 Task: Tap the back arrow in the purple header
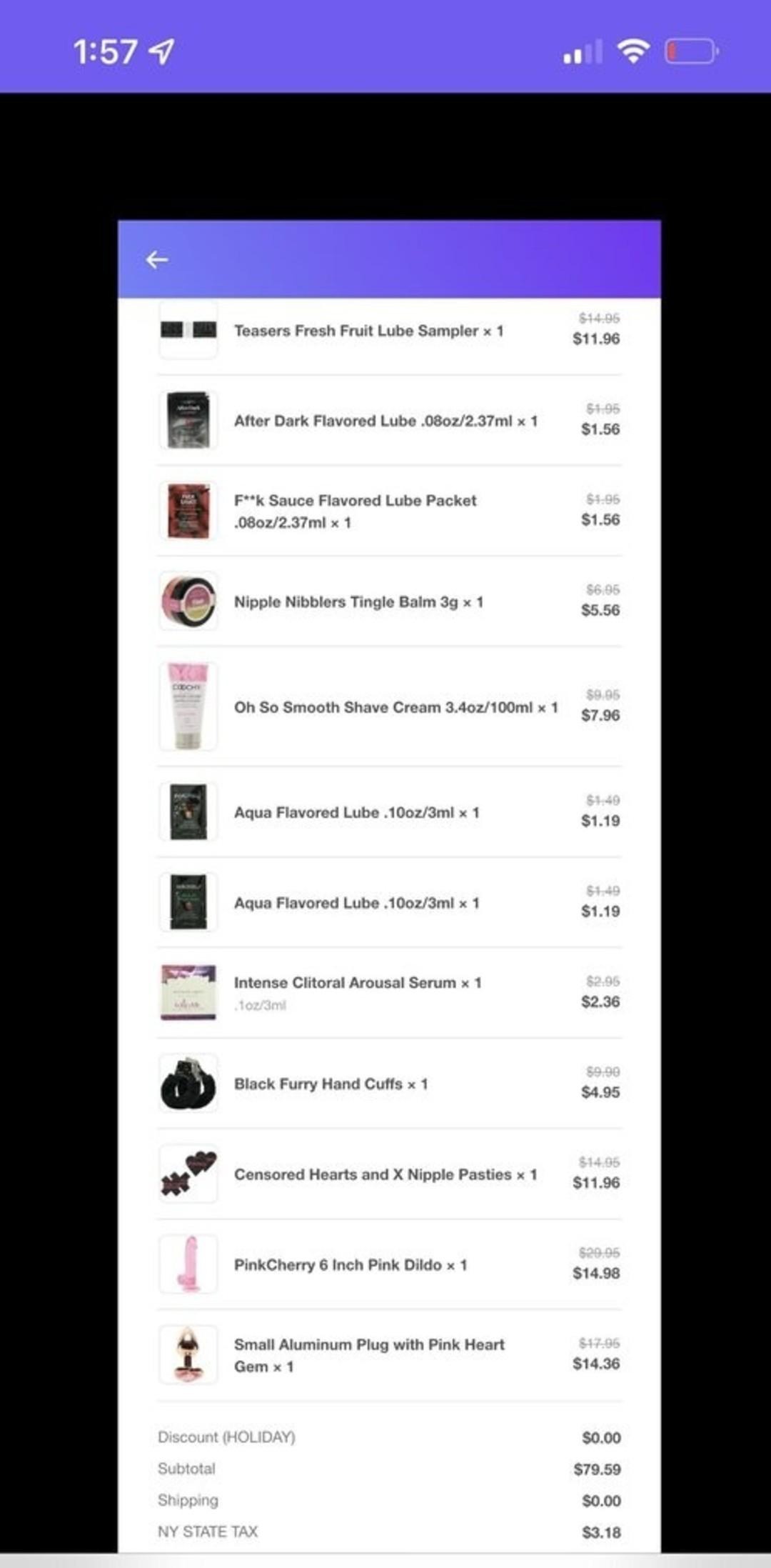[x=157, y=260]
